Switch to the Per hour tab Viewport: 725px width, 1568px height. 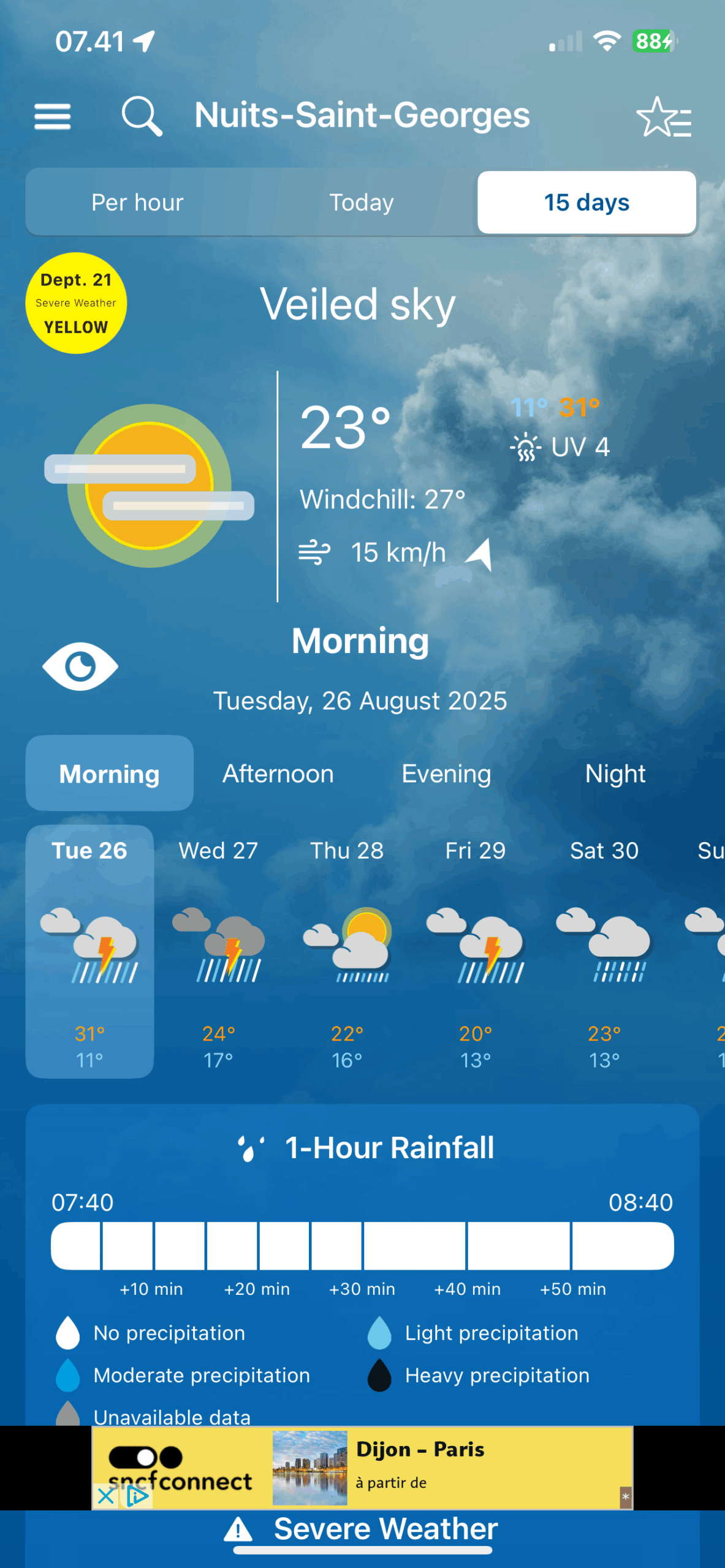coord(137,203)
